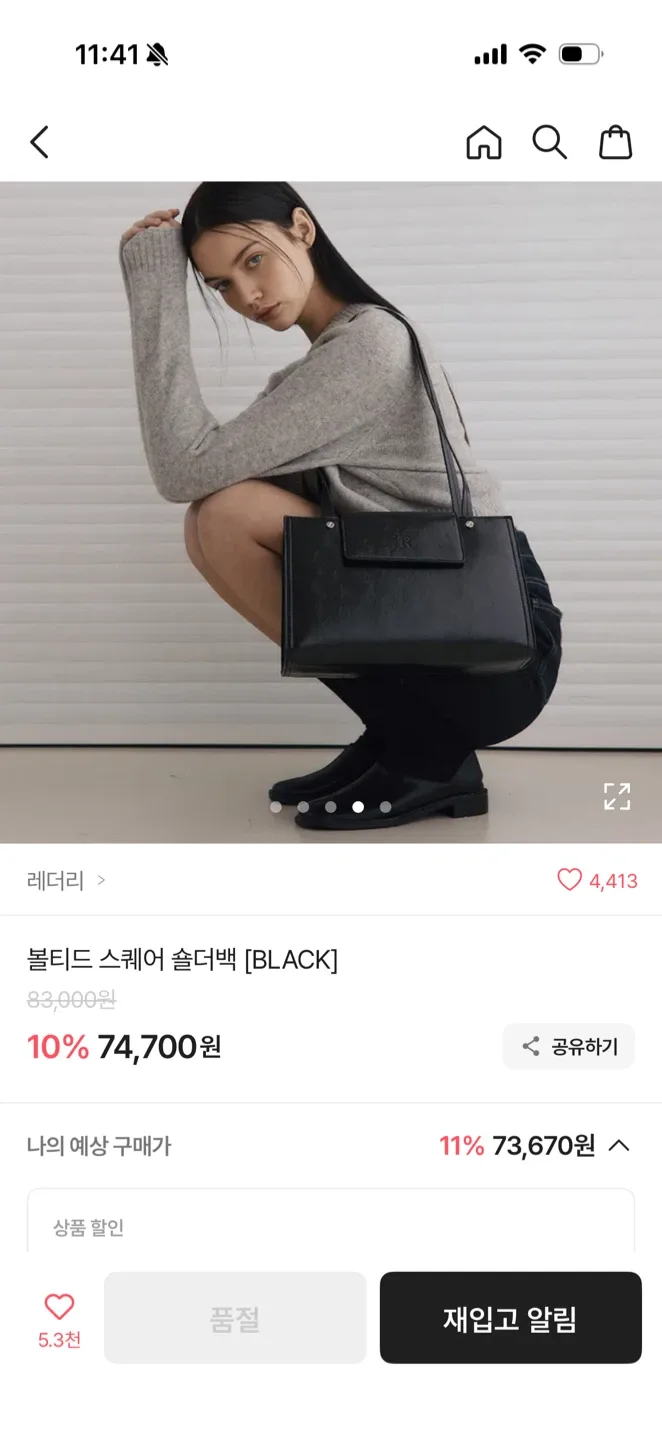Open the shopping bag
The height and width of the screenshot is (1440, 662).
pos(615,142)
